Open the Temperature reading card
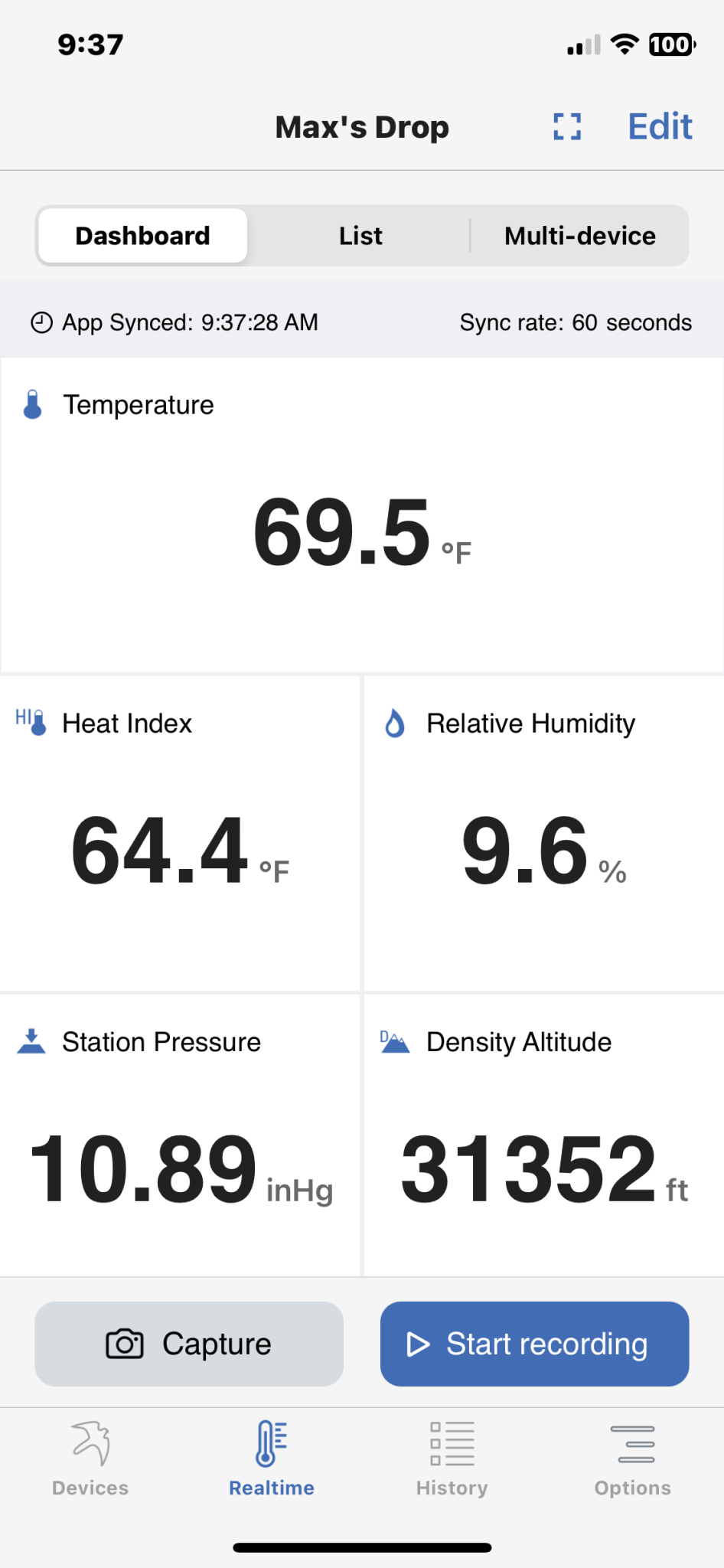Screen dimensions: 724x1568 click(x=362, y=515)
